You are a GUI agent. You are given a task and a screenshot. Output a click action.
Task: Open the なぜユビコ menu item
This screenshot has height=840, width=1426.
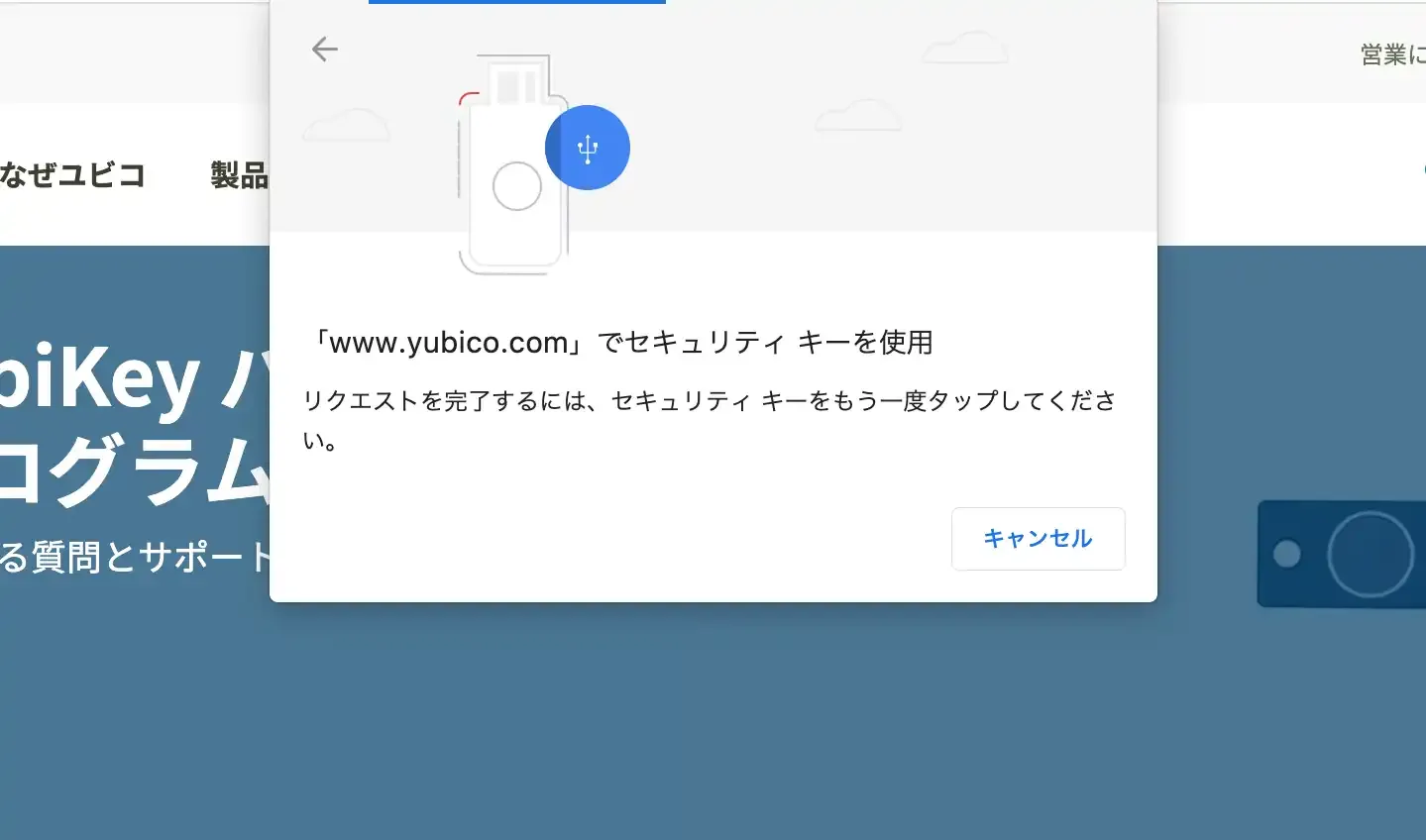point(73,175)
